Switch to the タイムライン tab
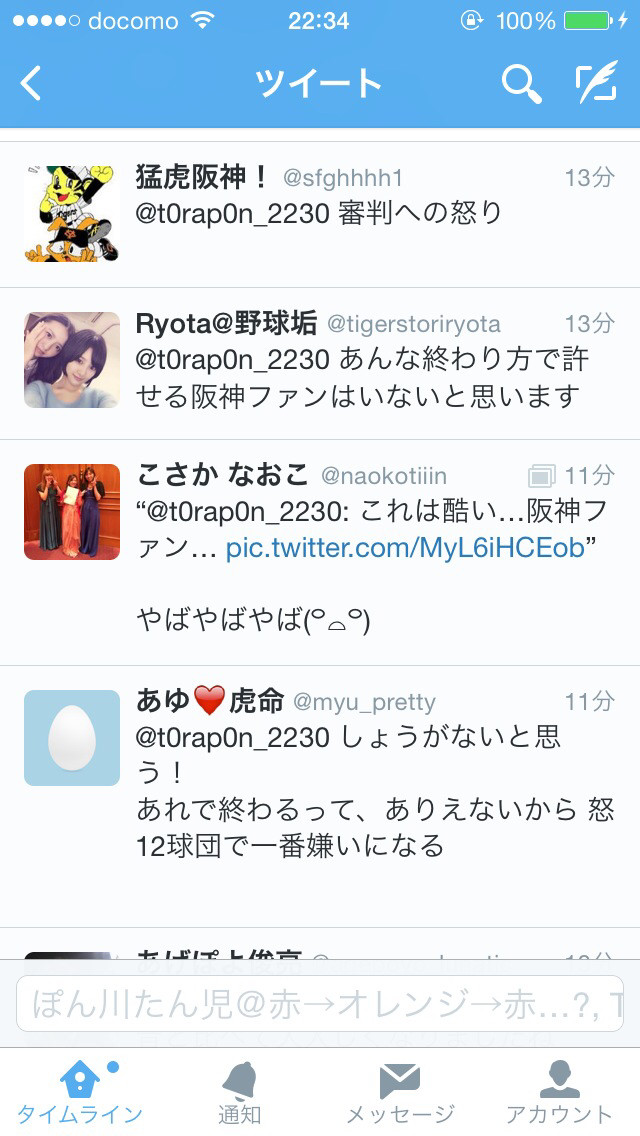 pyautogui.click(x=80, y=1093)
